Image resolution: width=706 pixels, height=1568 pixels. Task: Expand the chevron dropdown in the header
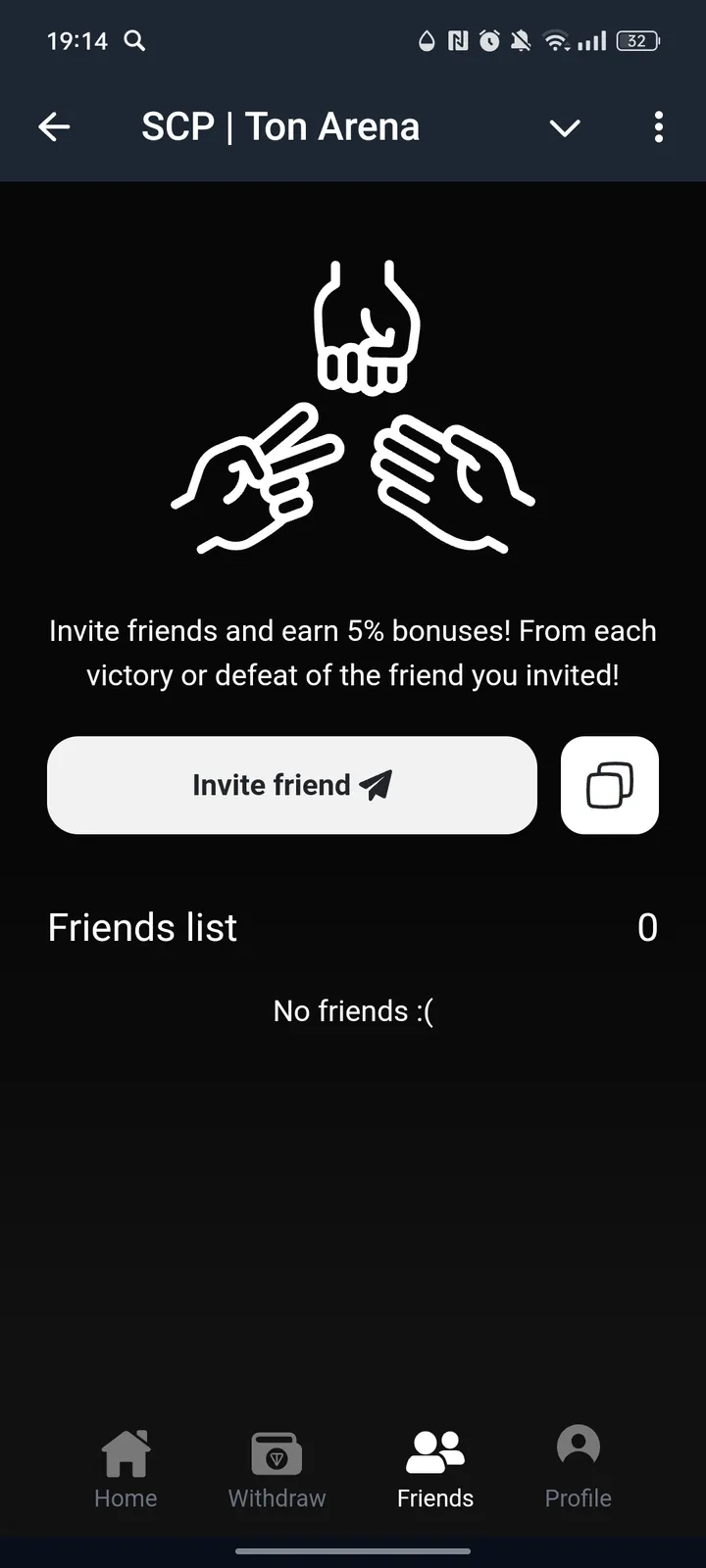tap(565, 128)
